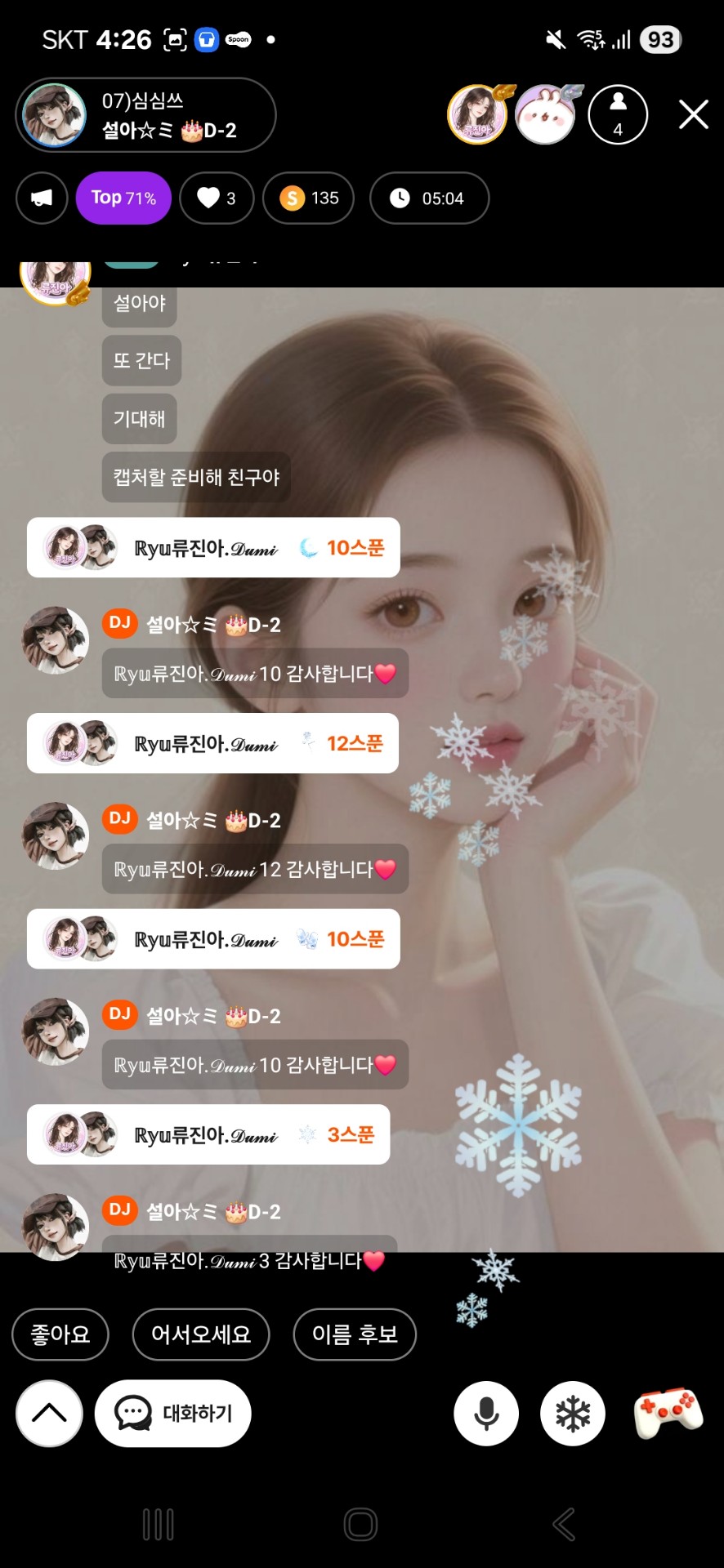Open DJ 07)심심쓰 profile header

point(145,115)
